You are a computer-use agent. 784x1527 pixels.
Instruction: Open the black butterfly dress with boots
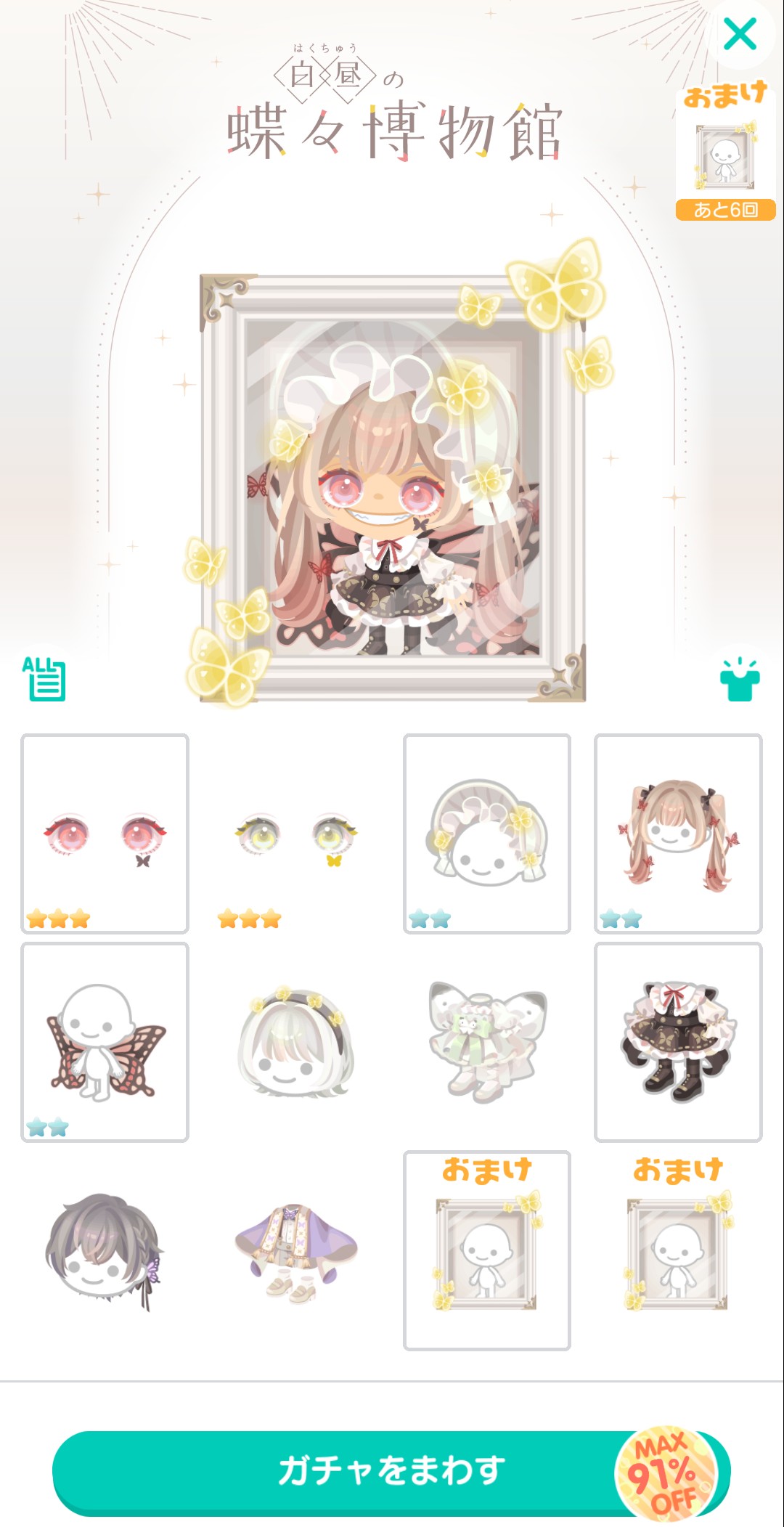click(678, 1042)
